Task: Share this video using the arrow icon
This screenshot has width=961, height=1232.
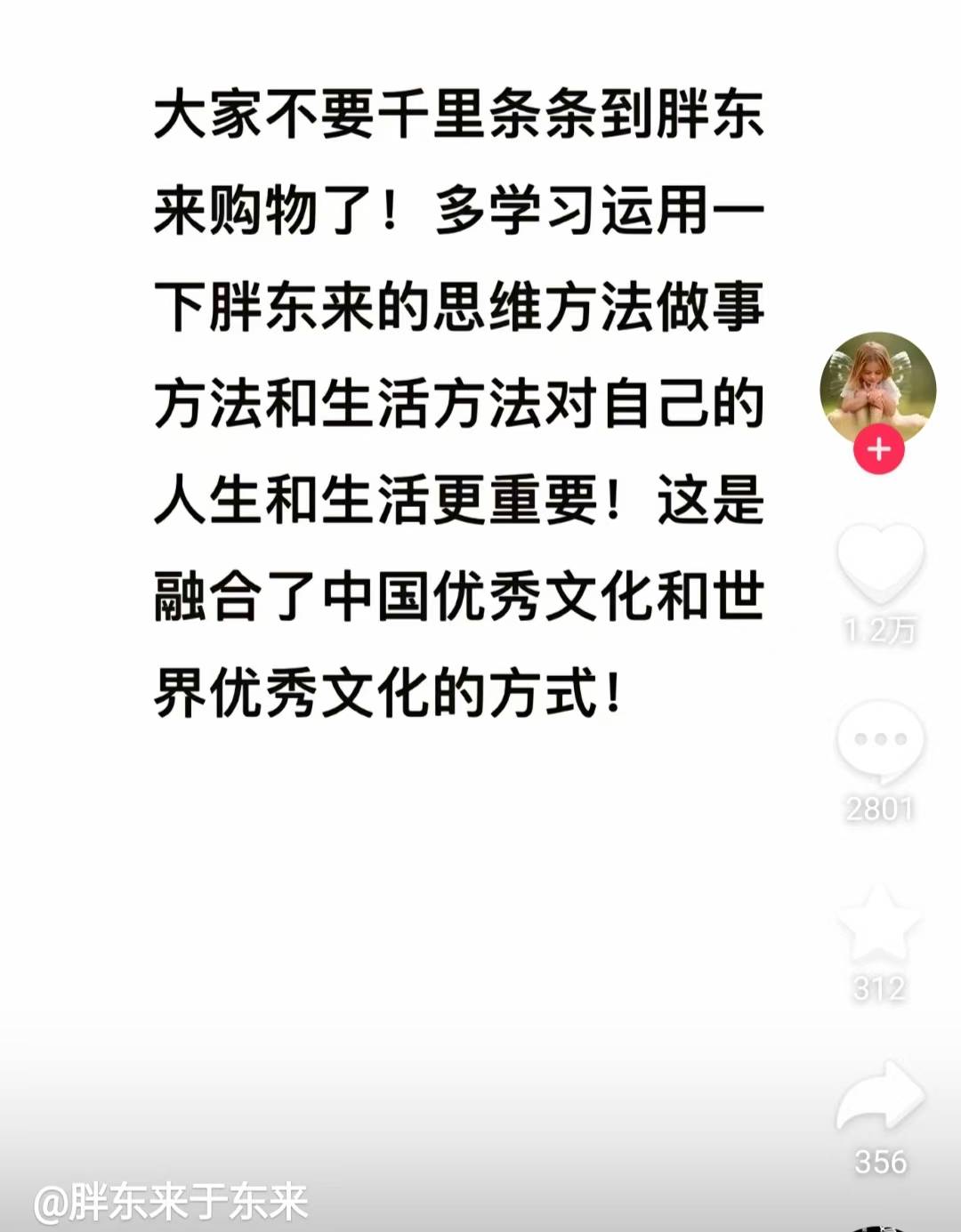Action: 880,1098
